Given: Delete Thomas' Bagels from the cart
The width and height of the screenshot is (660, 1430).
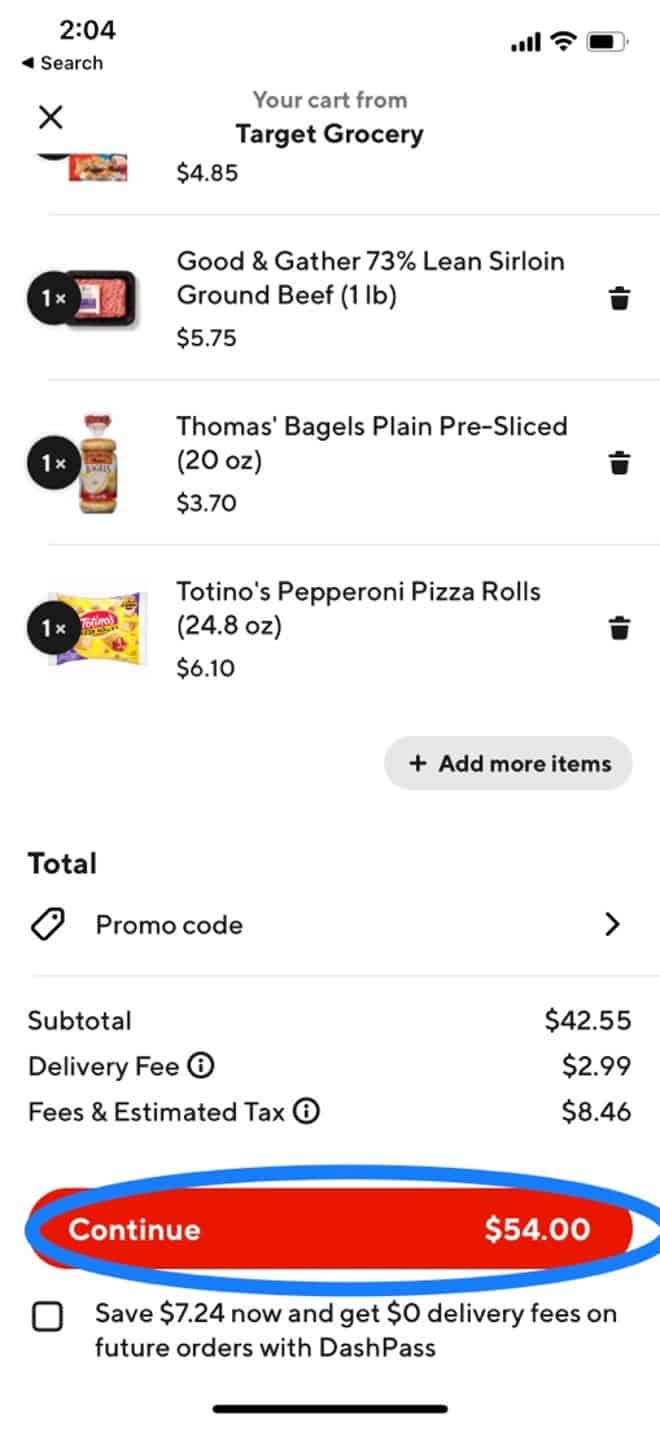Looking at the screenshot, I should coord(620,463).
